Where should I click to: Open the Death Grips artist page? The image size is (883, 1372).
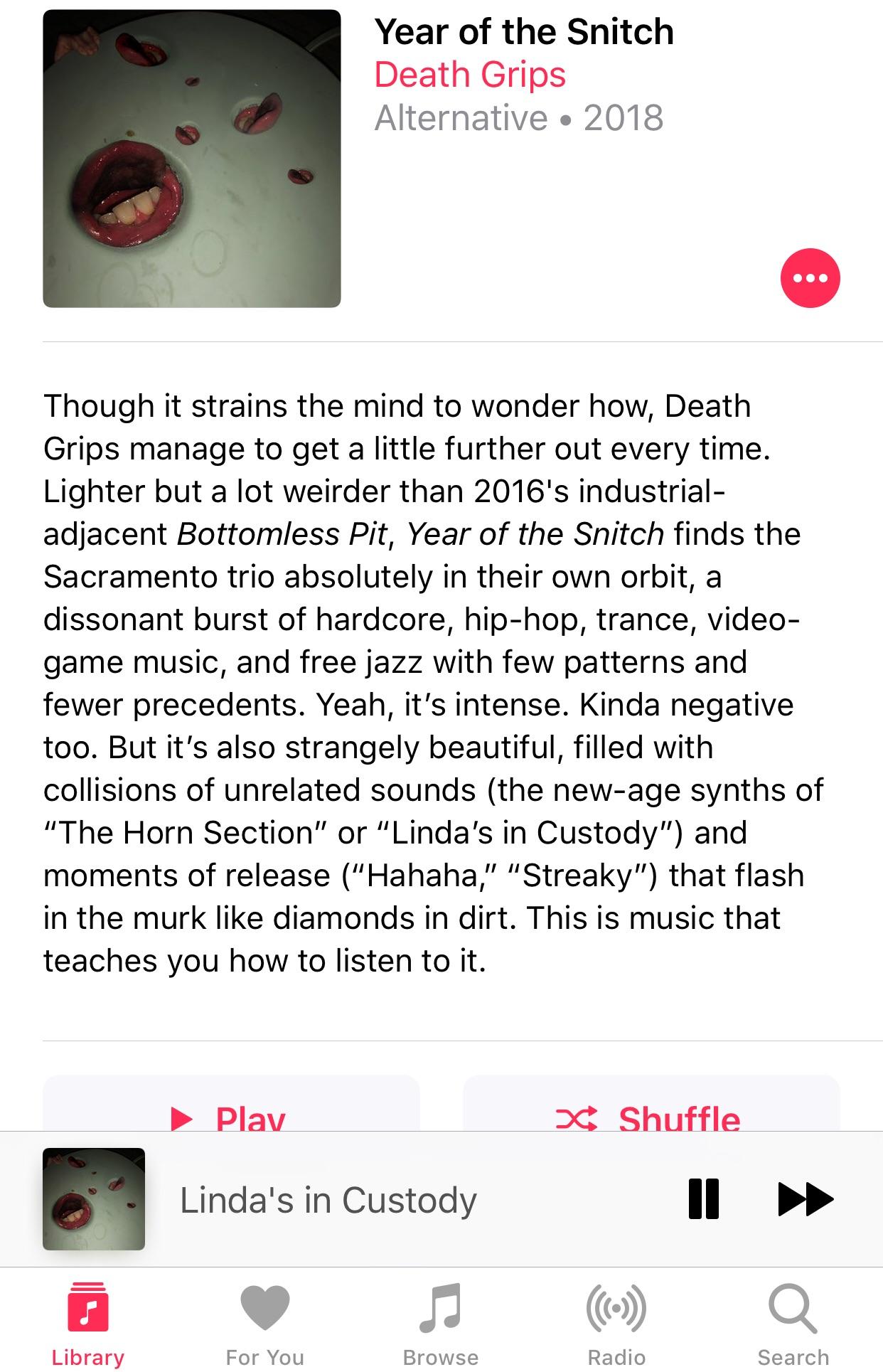(470, 75)
